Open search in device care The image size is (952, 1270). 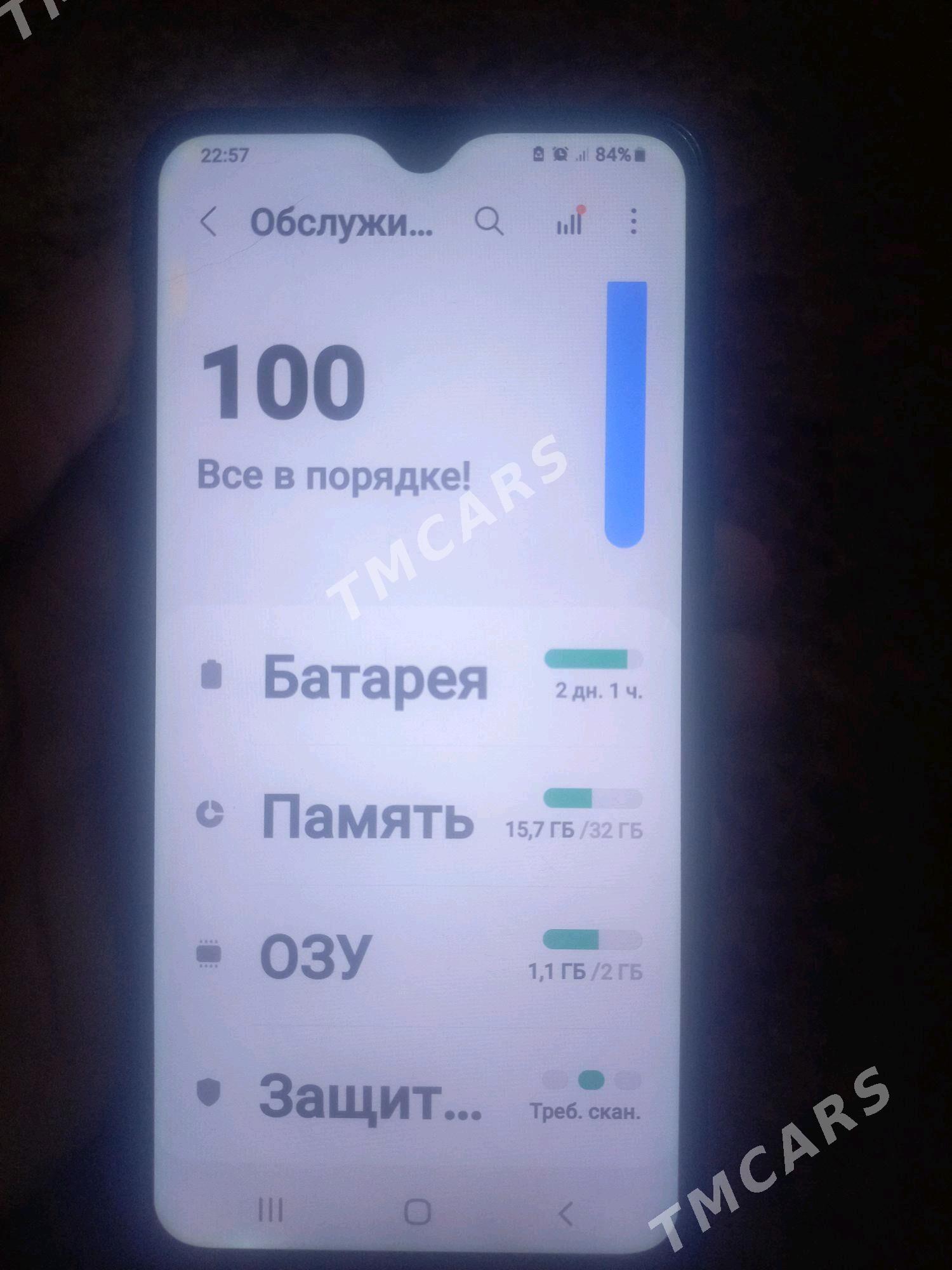coord(489,223)
